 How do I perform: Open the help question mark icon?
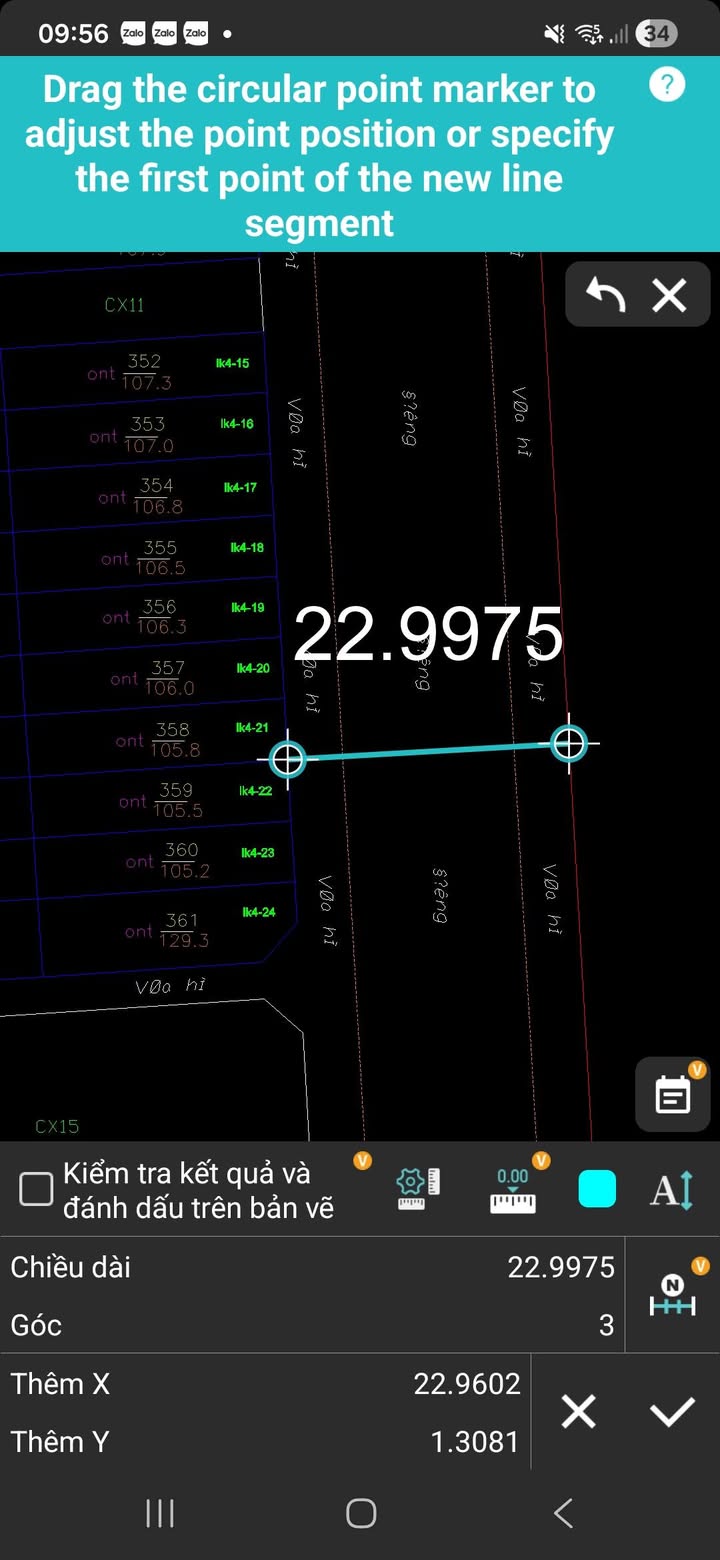[x=667, y=85]
